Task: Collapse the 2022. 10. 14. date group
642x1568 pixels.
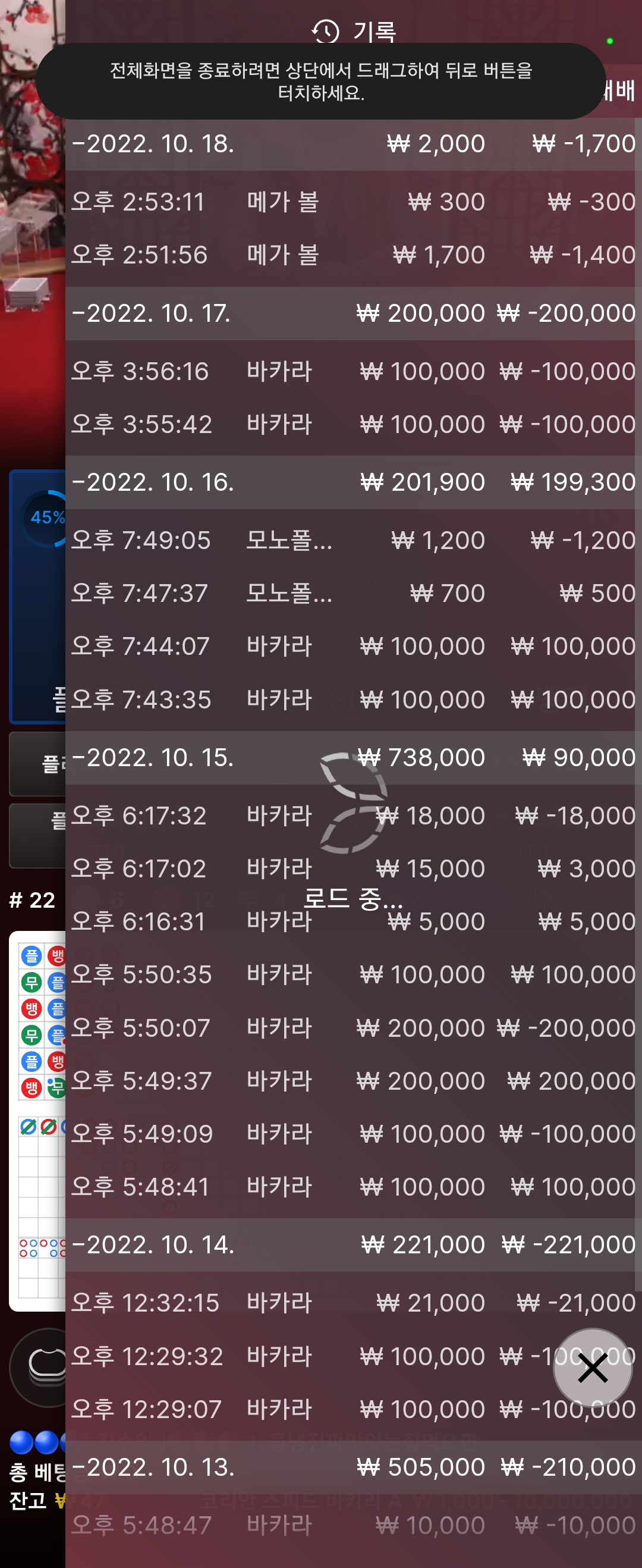Action: [152, 1244]
